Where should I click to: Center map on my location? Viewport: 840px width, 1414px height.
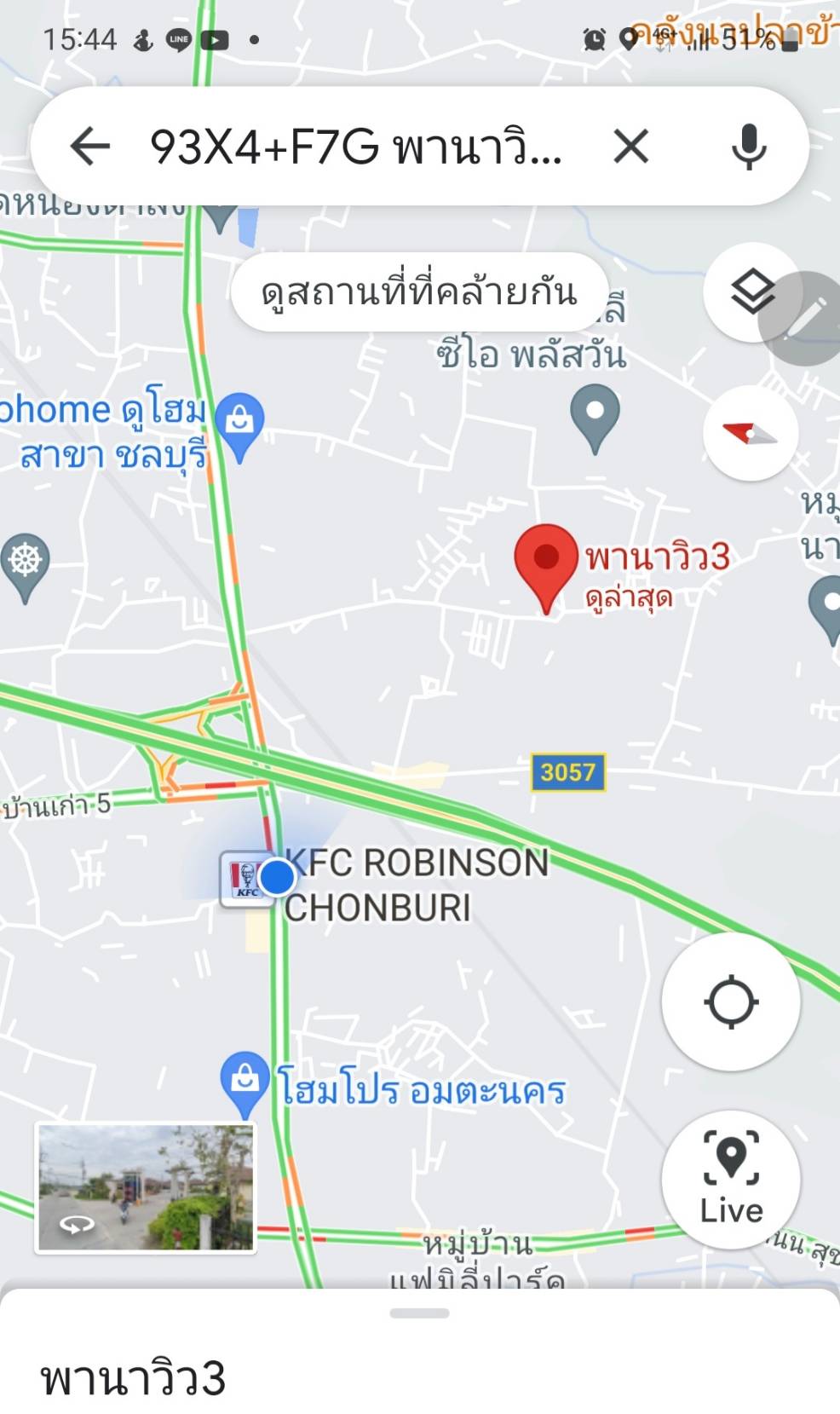coord(731,1001)
